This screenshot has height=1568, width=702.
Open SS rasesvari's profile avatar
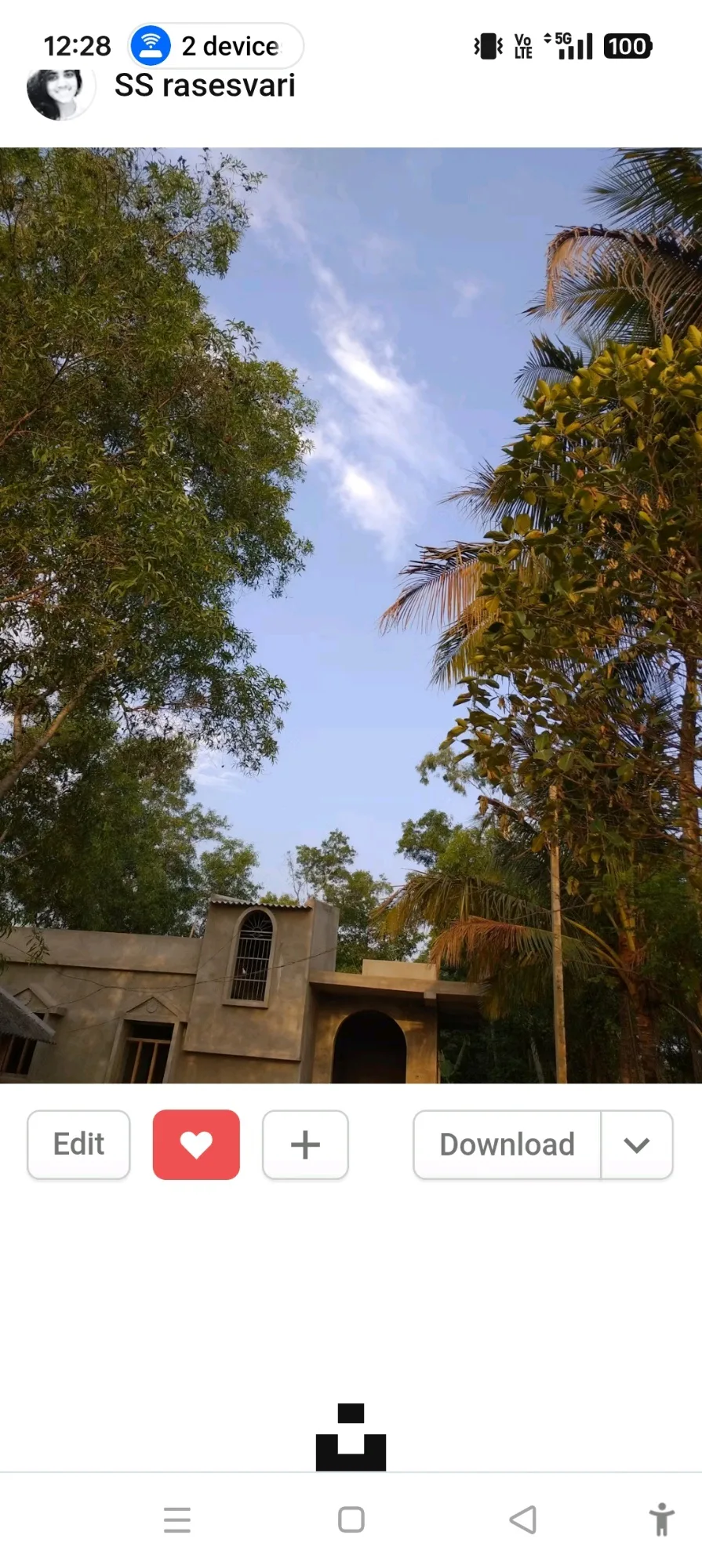(x=60, y=93)
